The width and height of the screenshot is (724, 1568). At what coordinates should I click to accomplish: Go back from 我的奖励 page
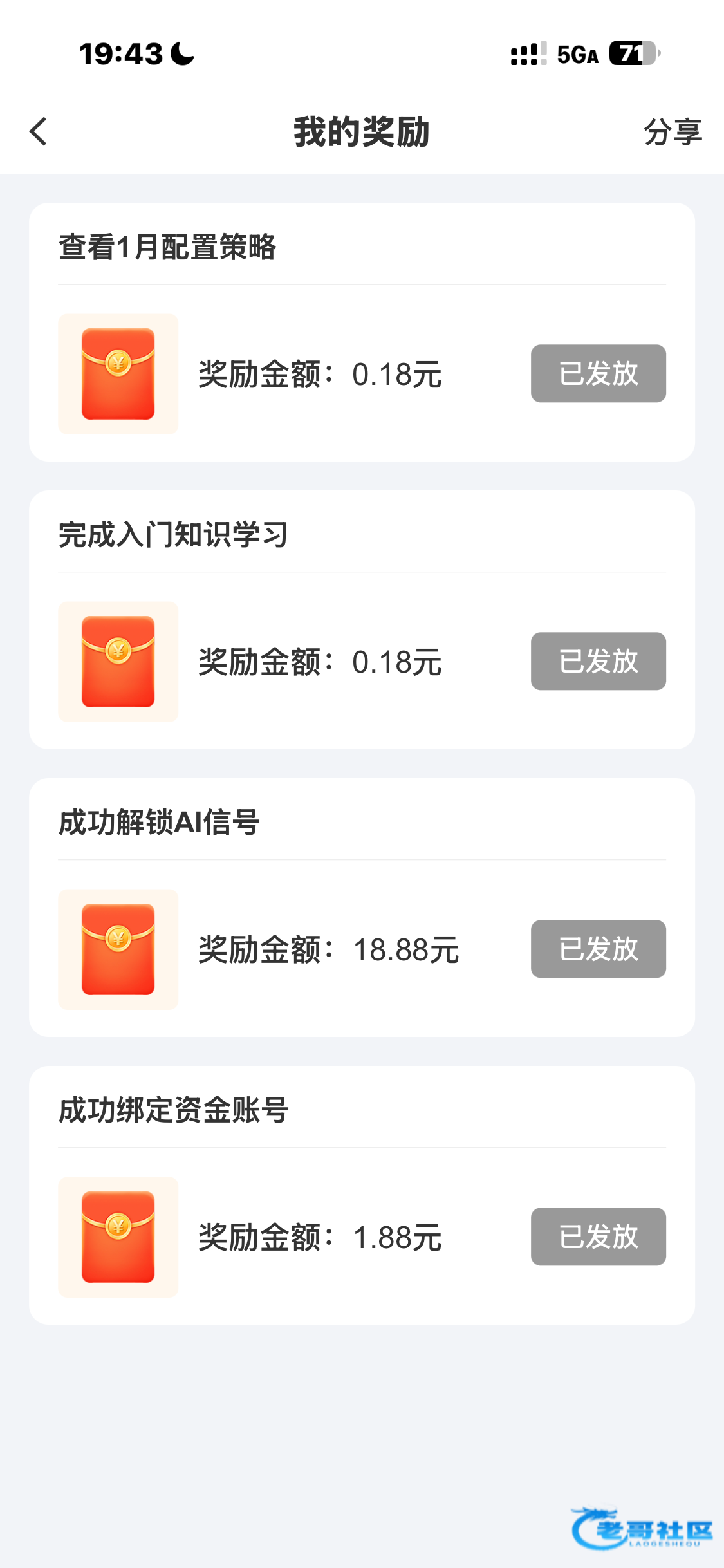click(39, 132)
